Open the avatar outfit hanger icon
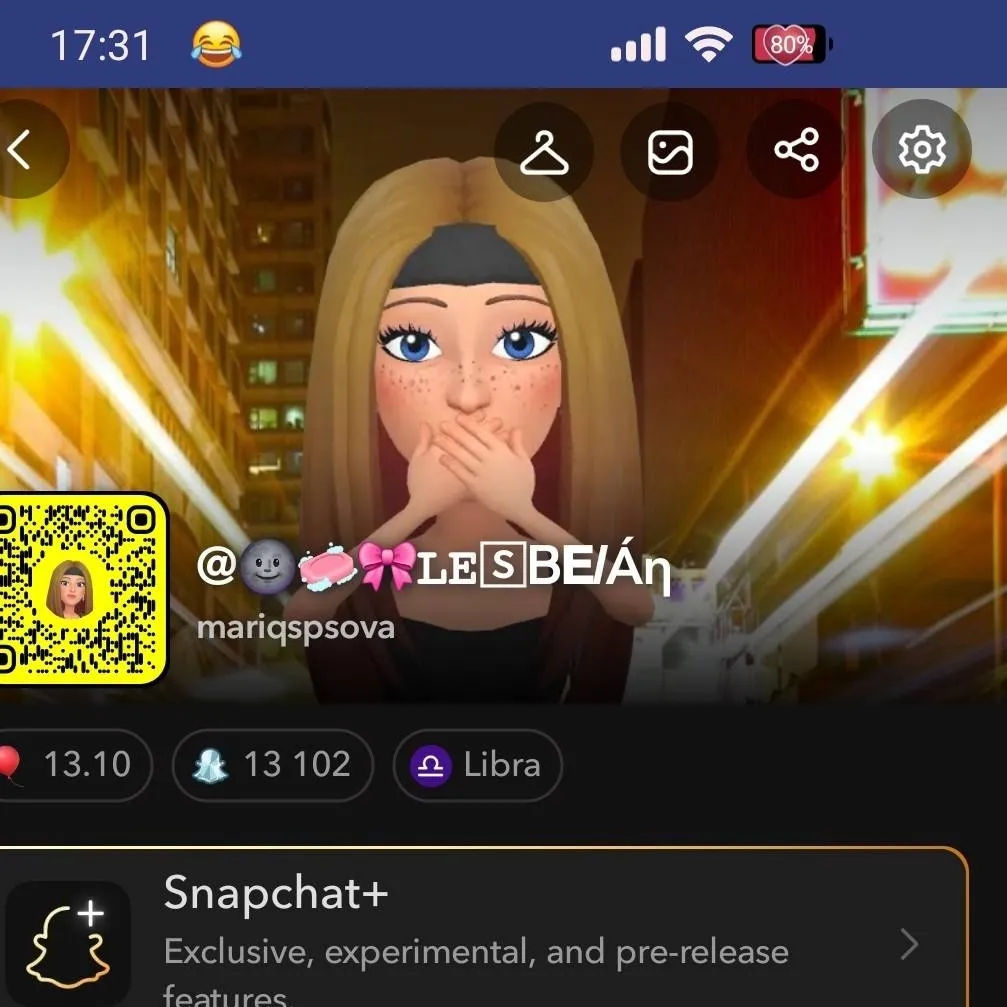1007x1007 pixels. (x=544, y=151)
